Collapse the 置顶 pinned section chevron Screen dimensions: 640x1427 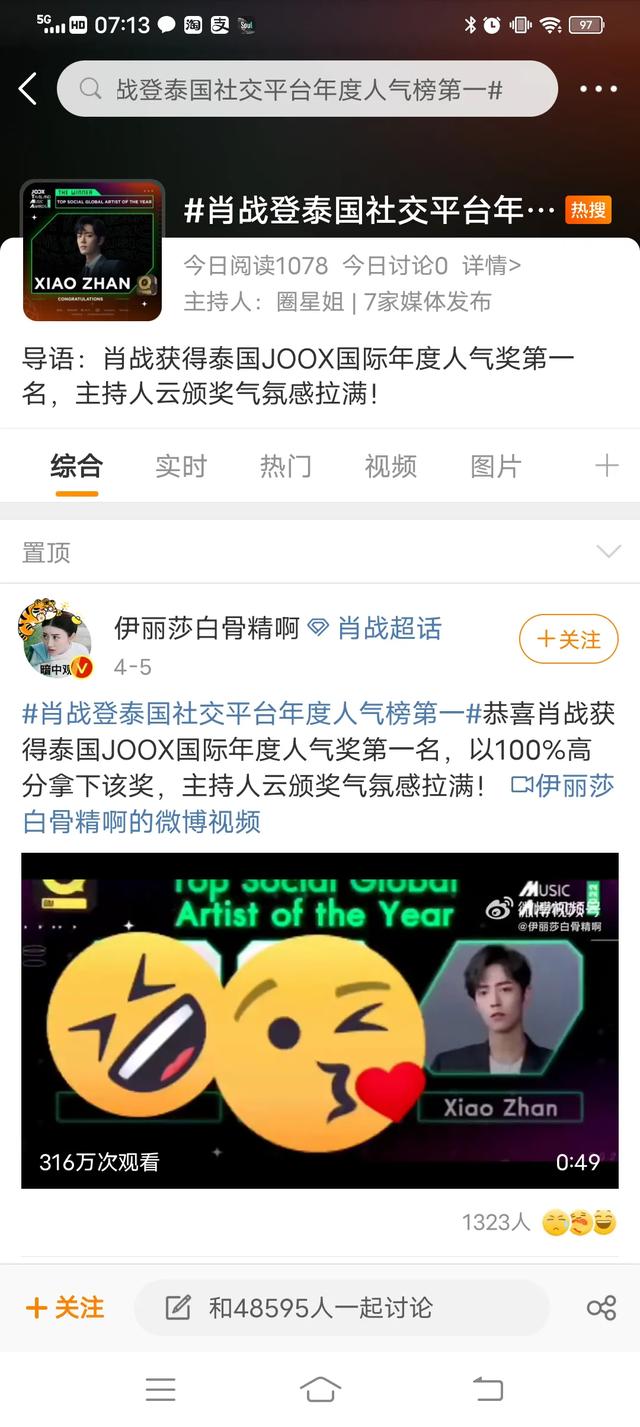608,552
